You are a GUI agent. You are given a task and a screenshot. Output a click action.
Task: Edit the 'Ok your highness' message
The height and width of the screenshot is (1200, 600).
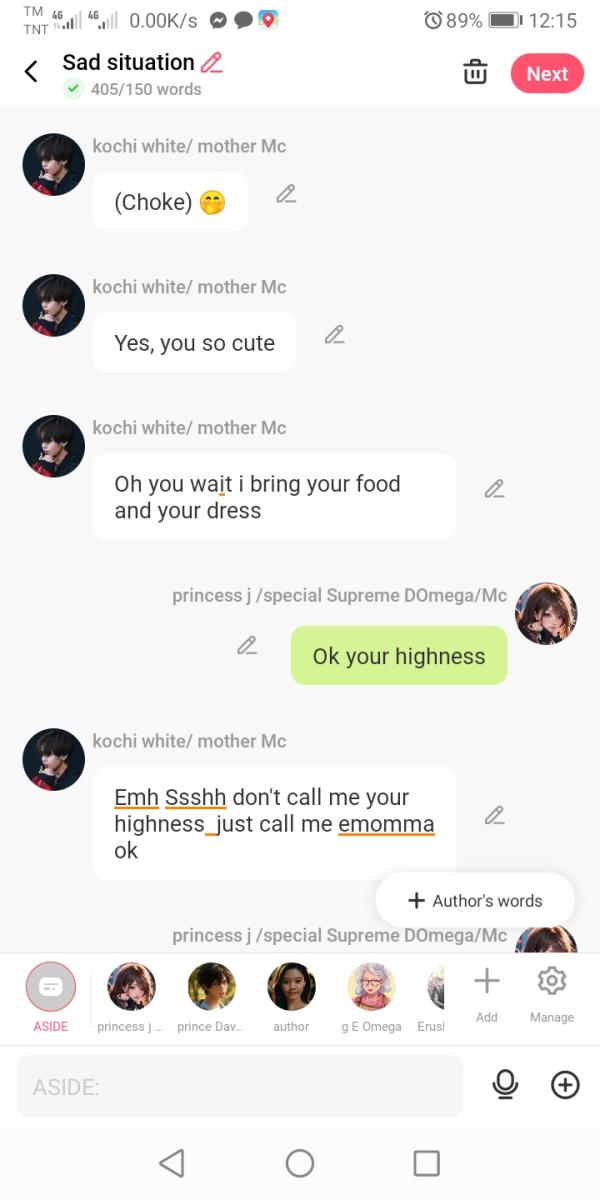tap(247, 646)
